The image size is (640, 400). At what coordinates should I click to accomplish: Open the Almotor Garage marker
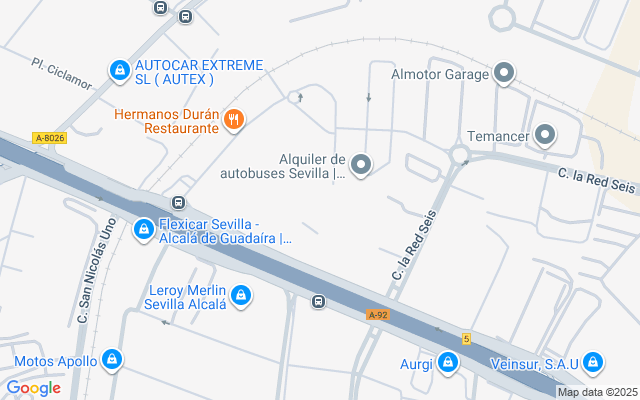click(504, 73)
